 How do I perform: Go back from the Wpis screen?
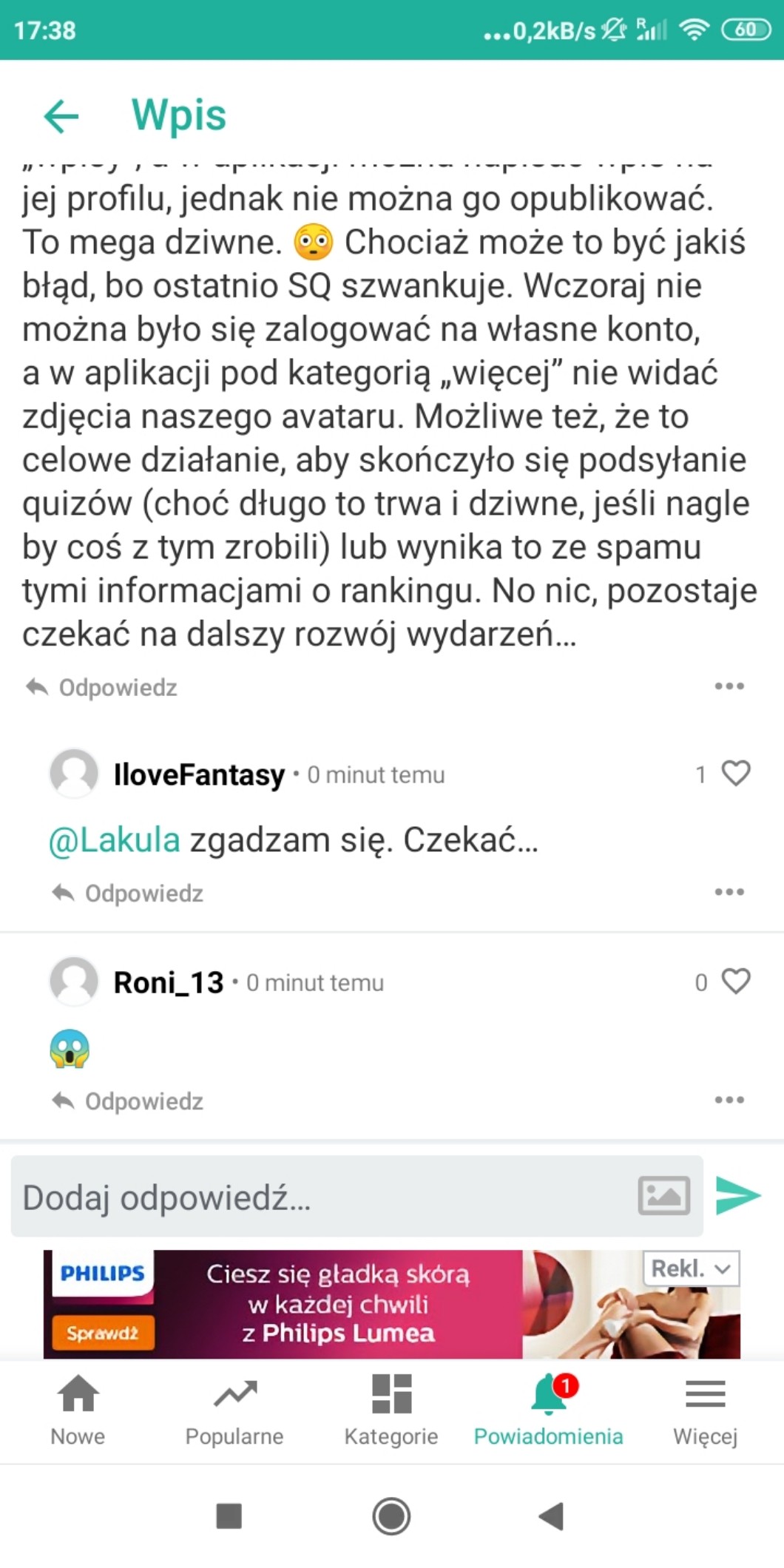pyautogui.click(x=61, y=116)
